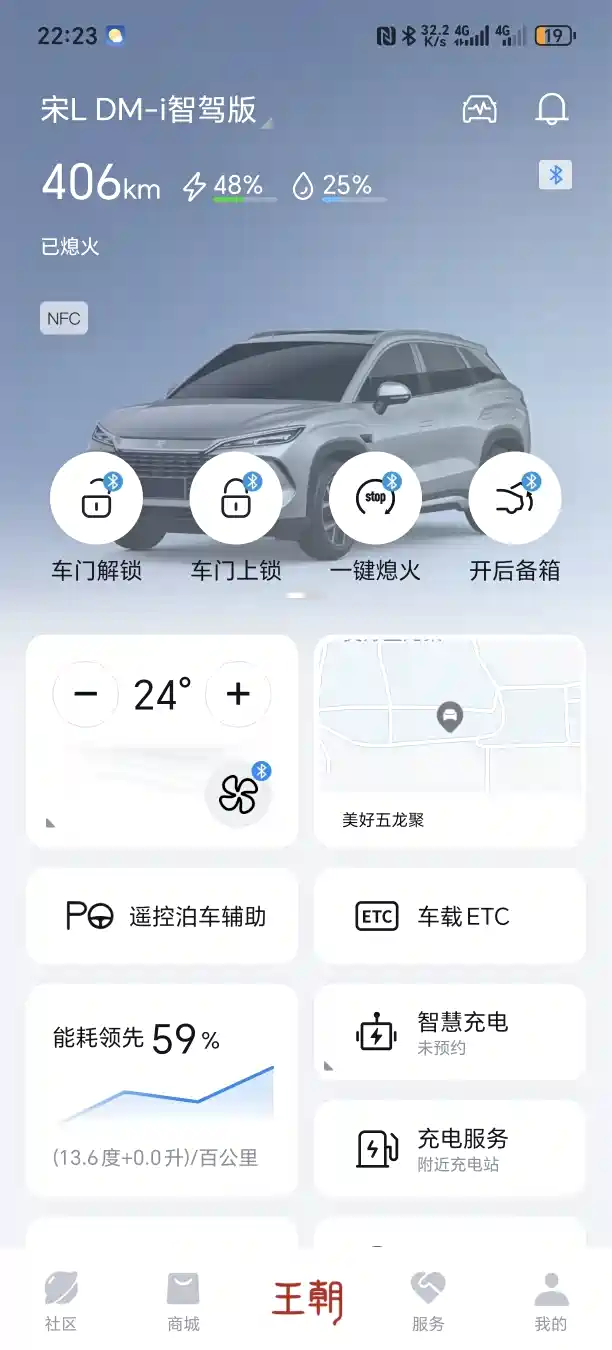The height and width of the screenshot is (1350, 612).
Task: Open 充电服务 nearby charging stations
Action: (x=449, y=1149)
